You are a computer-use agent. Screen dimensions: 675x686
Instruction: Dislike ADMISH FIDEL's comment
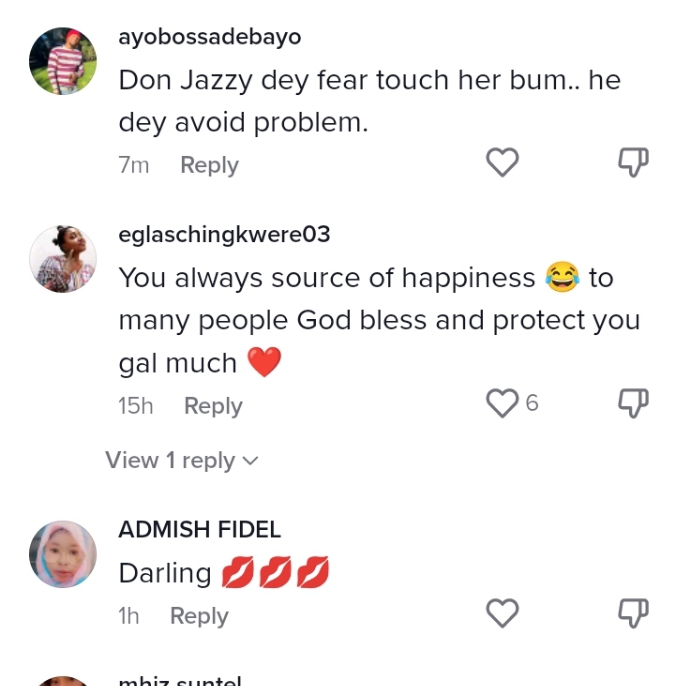[x=634, y=613]
